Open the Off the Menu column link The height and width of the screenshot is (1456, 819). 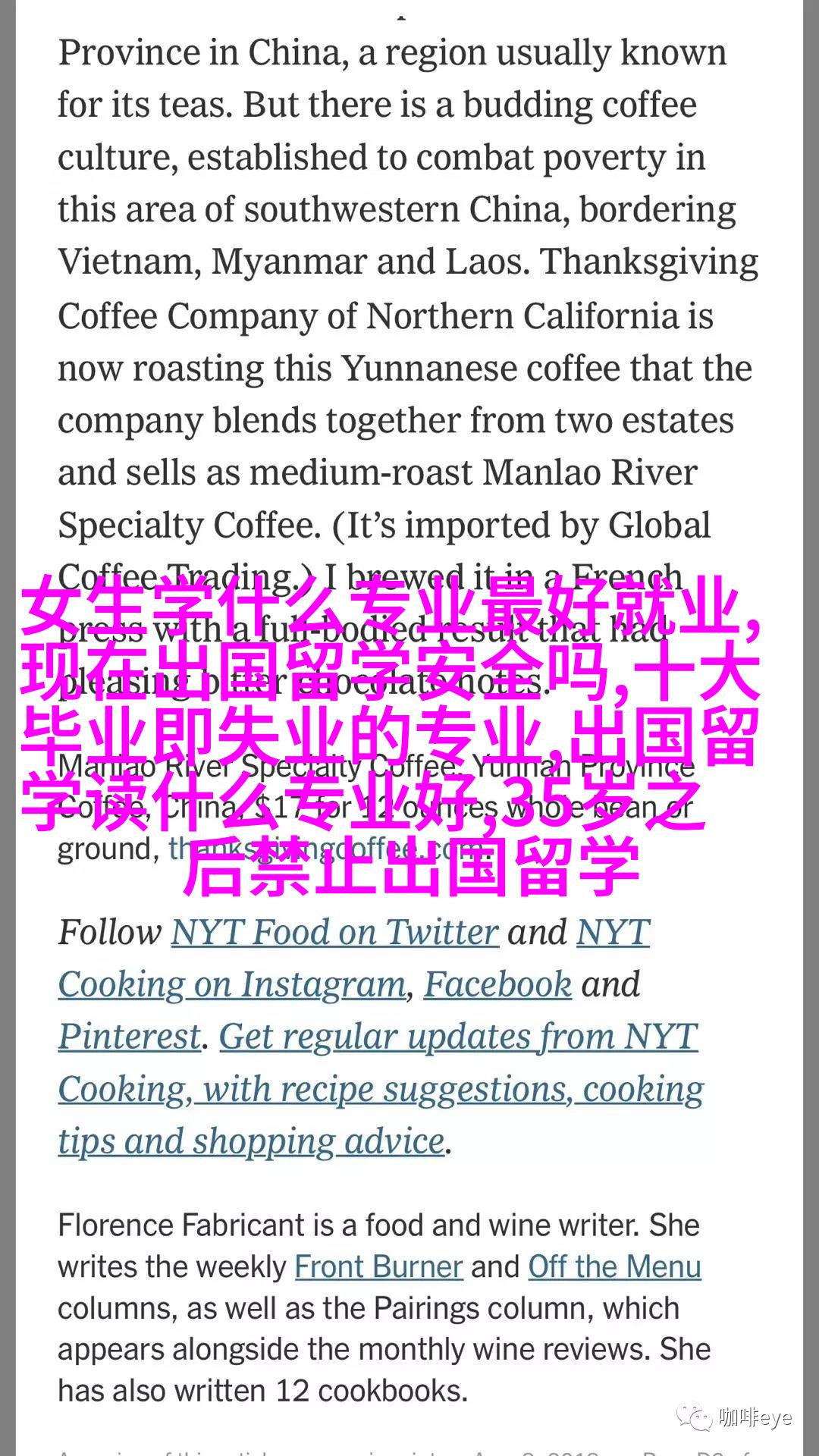tap(614, 1267)
